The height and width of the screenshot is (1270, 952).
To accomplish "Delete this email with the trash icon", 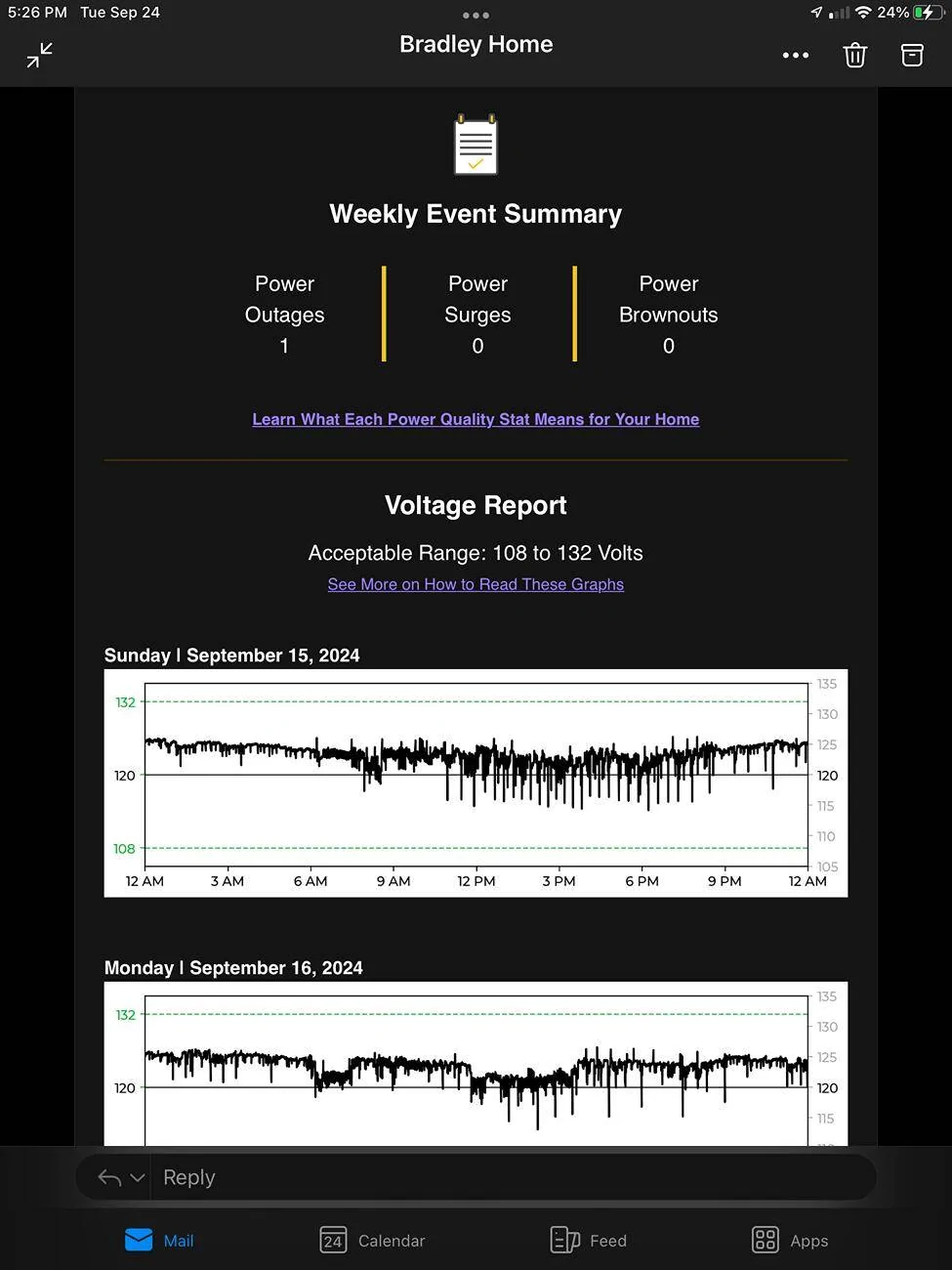I will coord(854,56).
